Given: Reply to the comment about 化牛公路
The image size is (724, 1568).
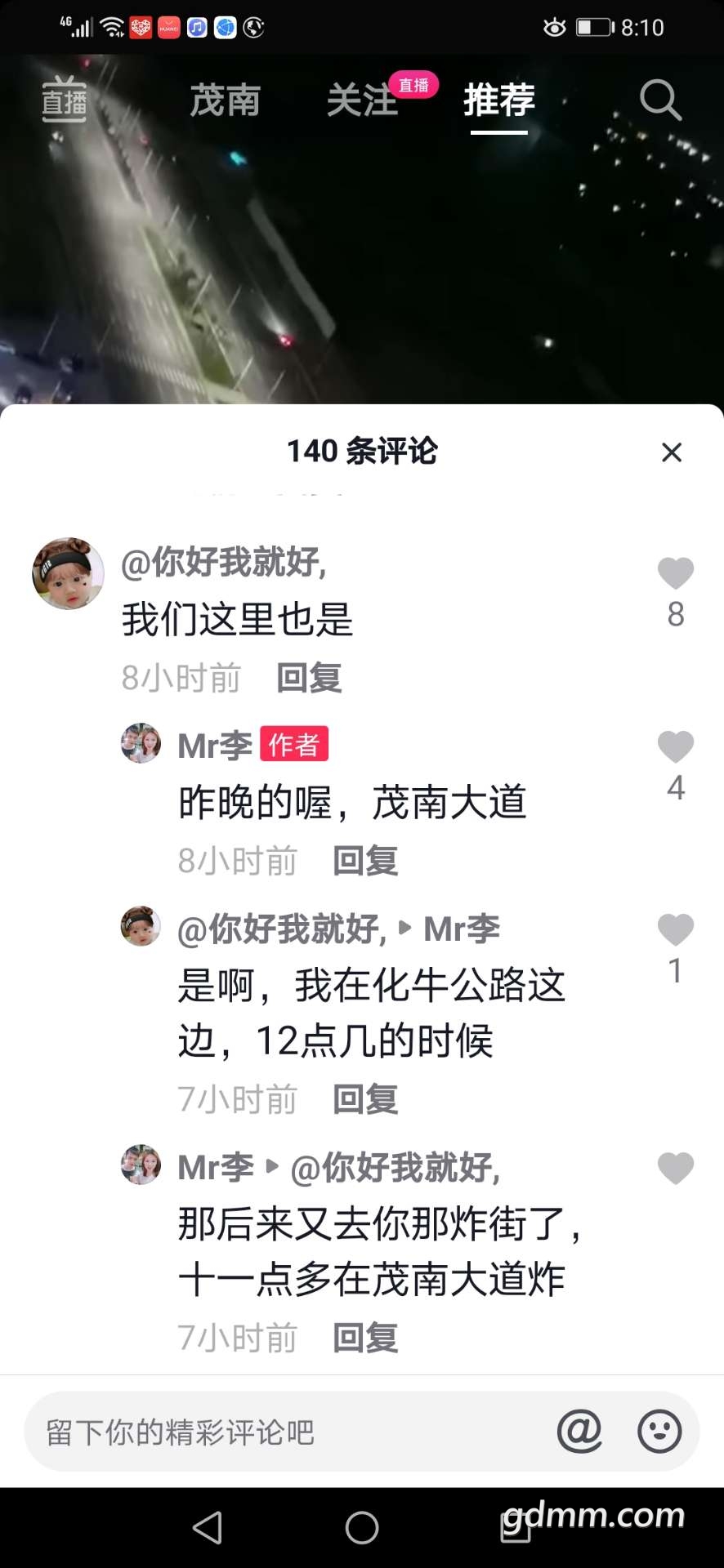Looking at the screenshot, I should (x=365, y=1099).
